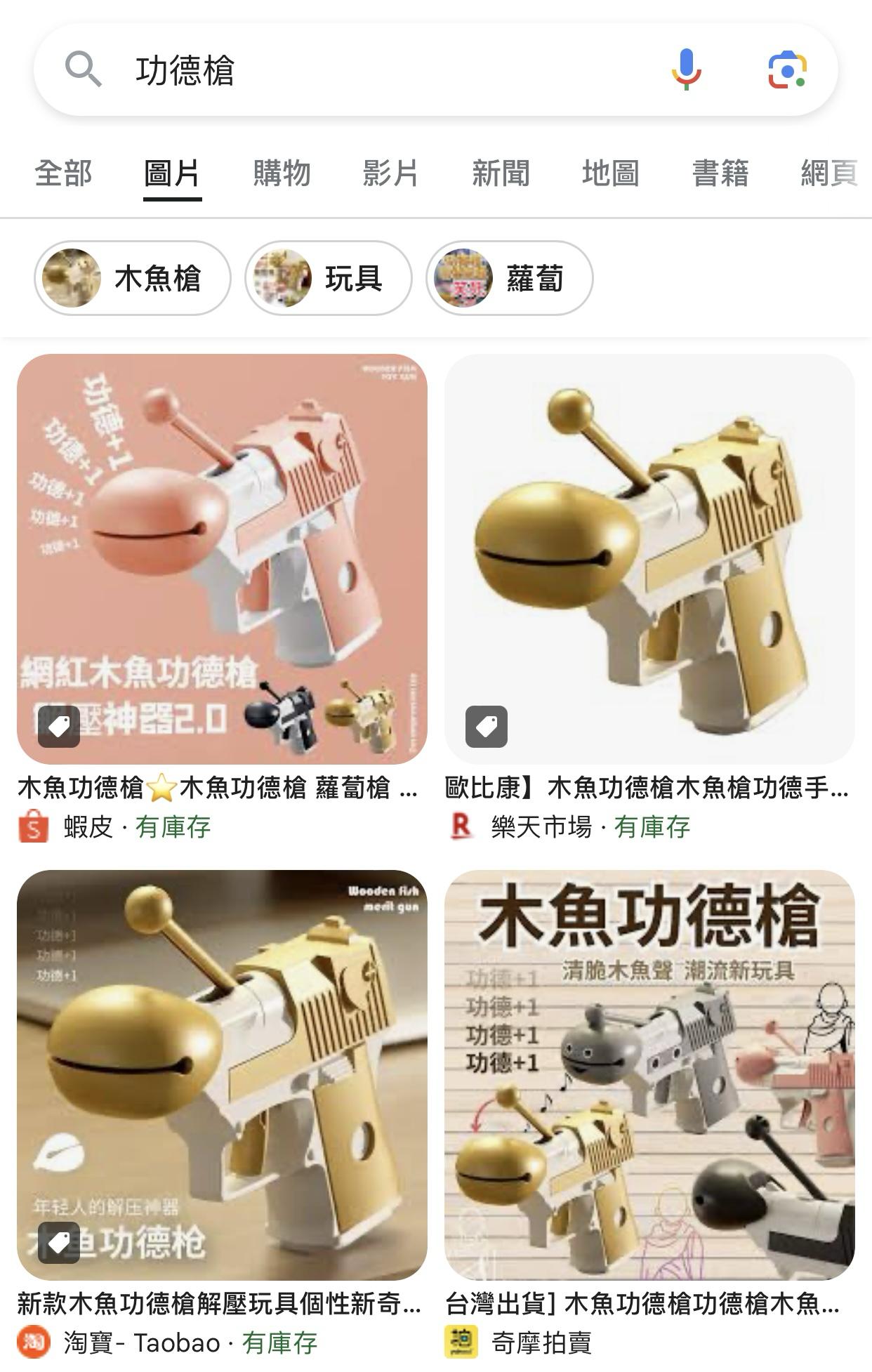Switch to the 新聞 tab
Viewport: 872px width, 1372px height.
pyautogui.click(x=501, y=173)
